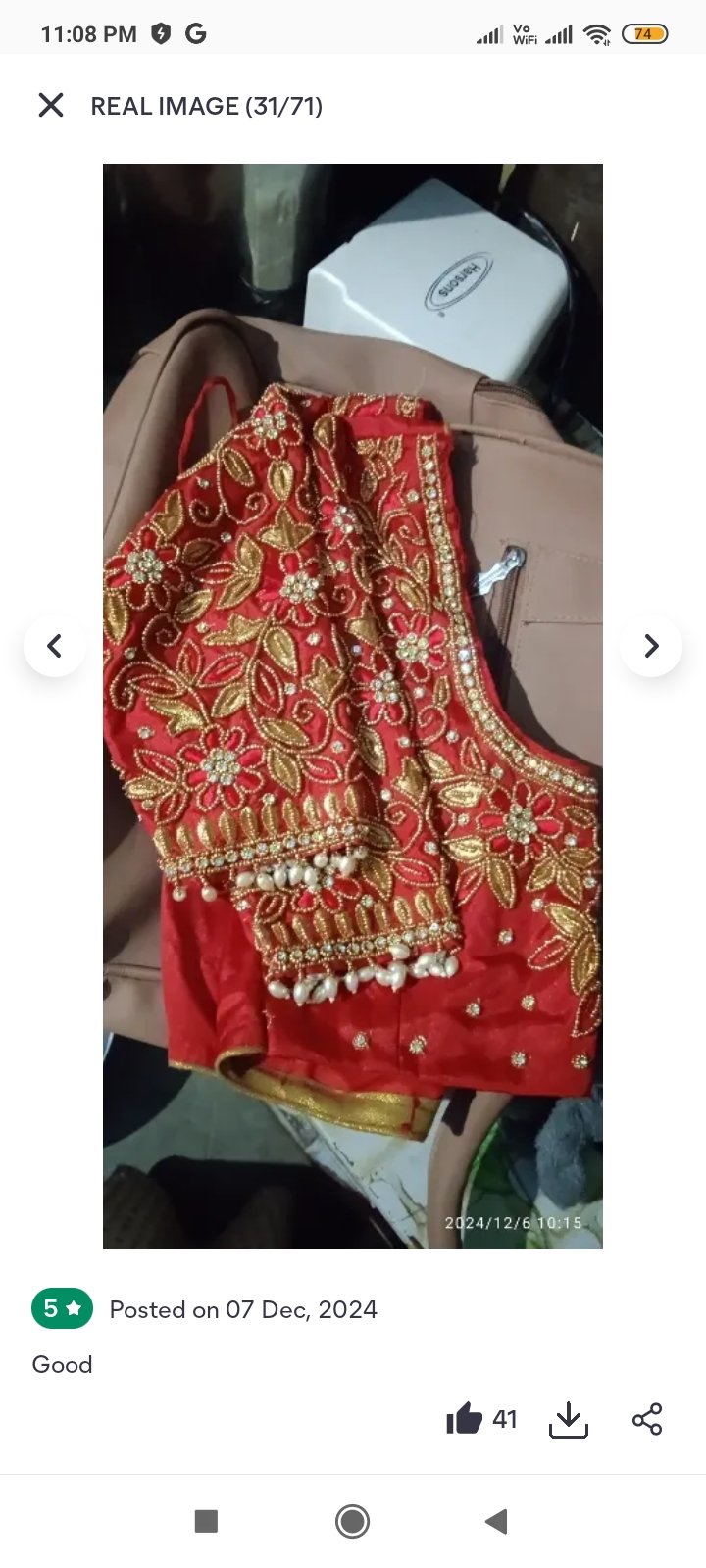This screenshot has width=706, height=1568.
Task: Go to the next review image
Action: [x=651, y=646]
